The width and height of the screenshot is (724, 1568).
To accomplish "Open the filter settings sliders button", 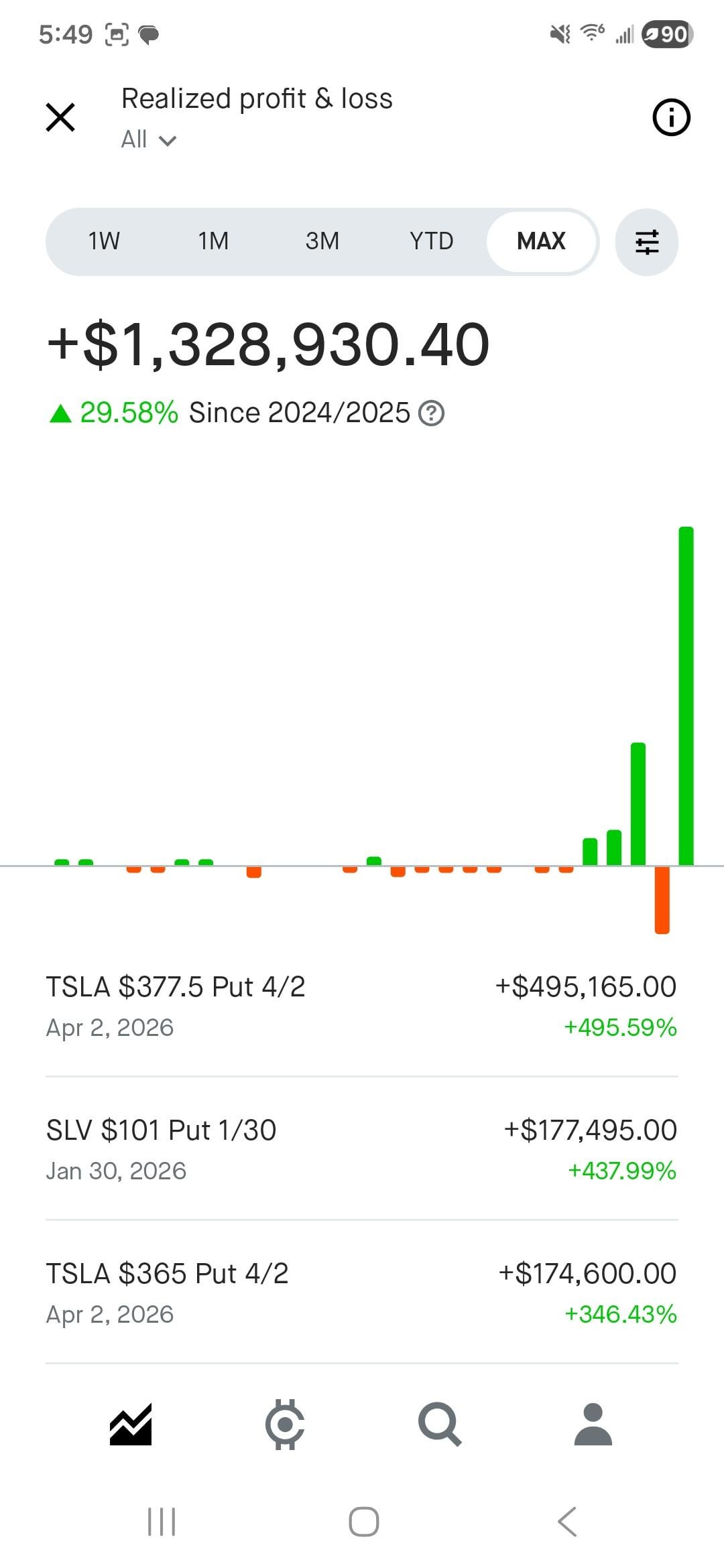I will (647, 242).
